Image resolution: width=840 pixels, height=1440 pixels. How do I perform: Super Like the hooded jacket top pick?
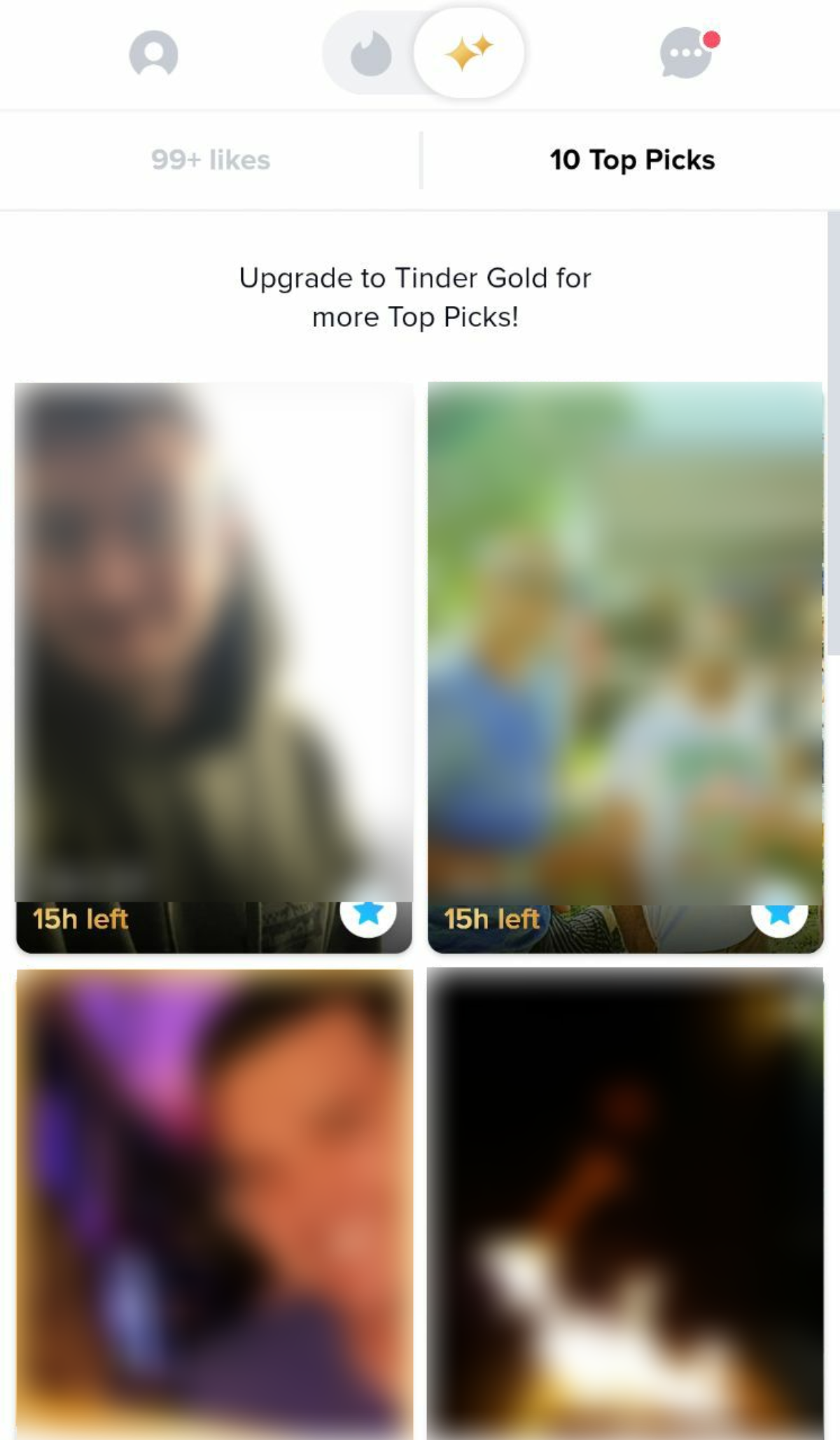pos(368,914)
